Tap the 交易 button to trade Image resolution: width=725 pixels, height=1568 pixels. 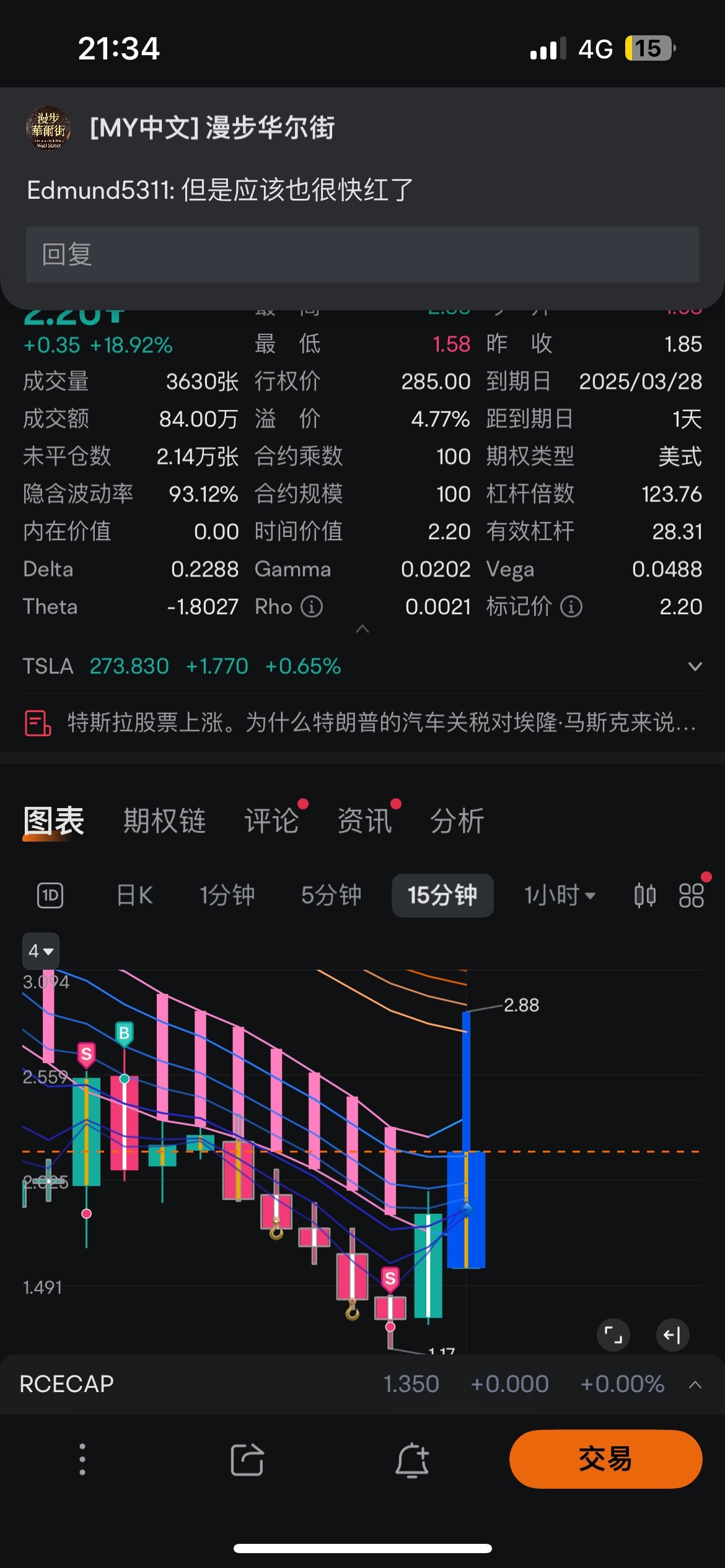coord(605,1460)
